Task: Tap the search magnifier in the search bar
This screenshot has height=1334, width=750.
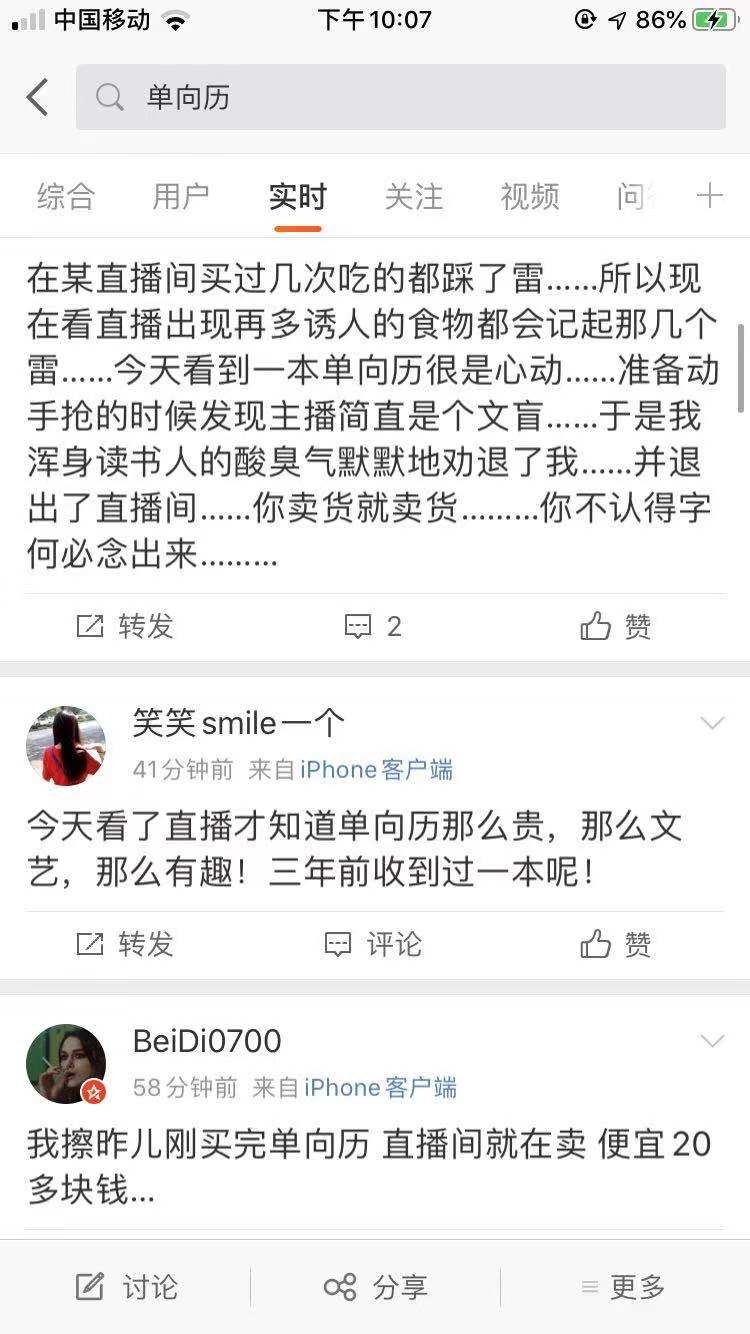Action: 110,97
